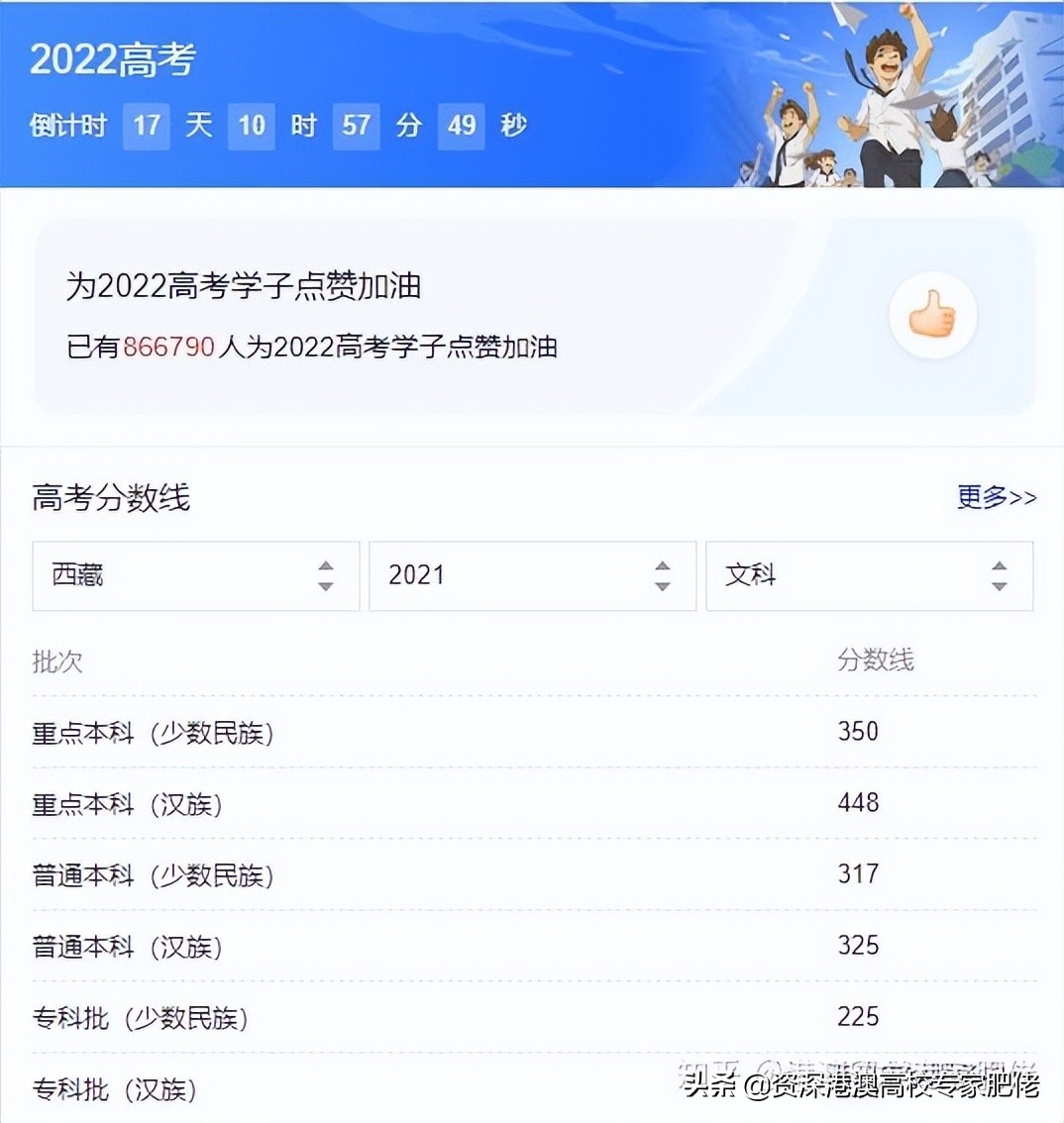Click the down arrow on the 文科 selector
The image size is (1064, 1123).
click(x=999, y=586)
